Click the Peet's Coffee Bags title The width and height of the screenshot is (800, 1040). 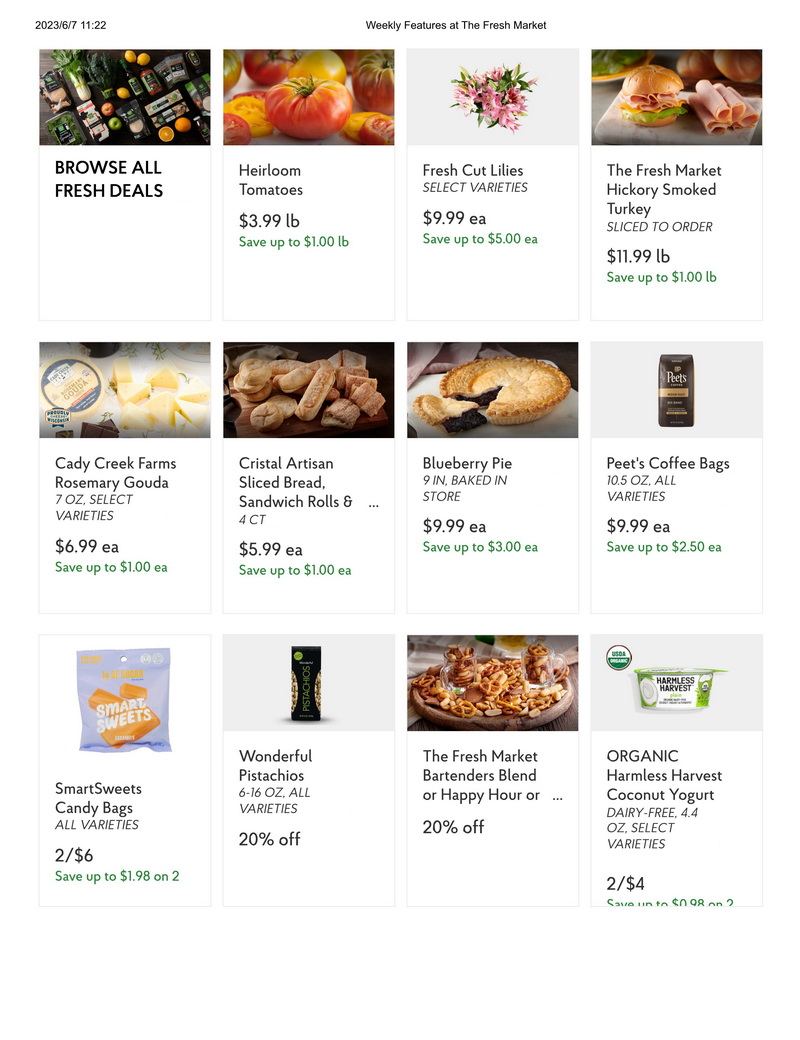[666, 463]
